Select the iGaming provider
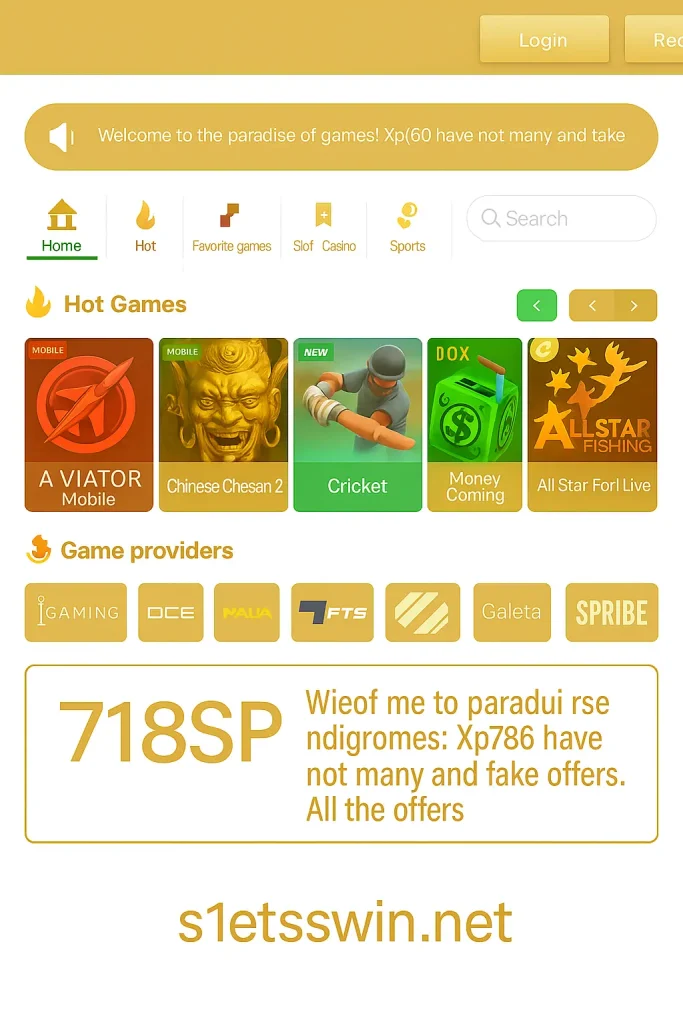Screen dimensions: 683x1024 (76, 612)
